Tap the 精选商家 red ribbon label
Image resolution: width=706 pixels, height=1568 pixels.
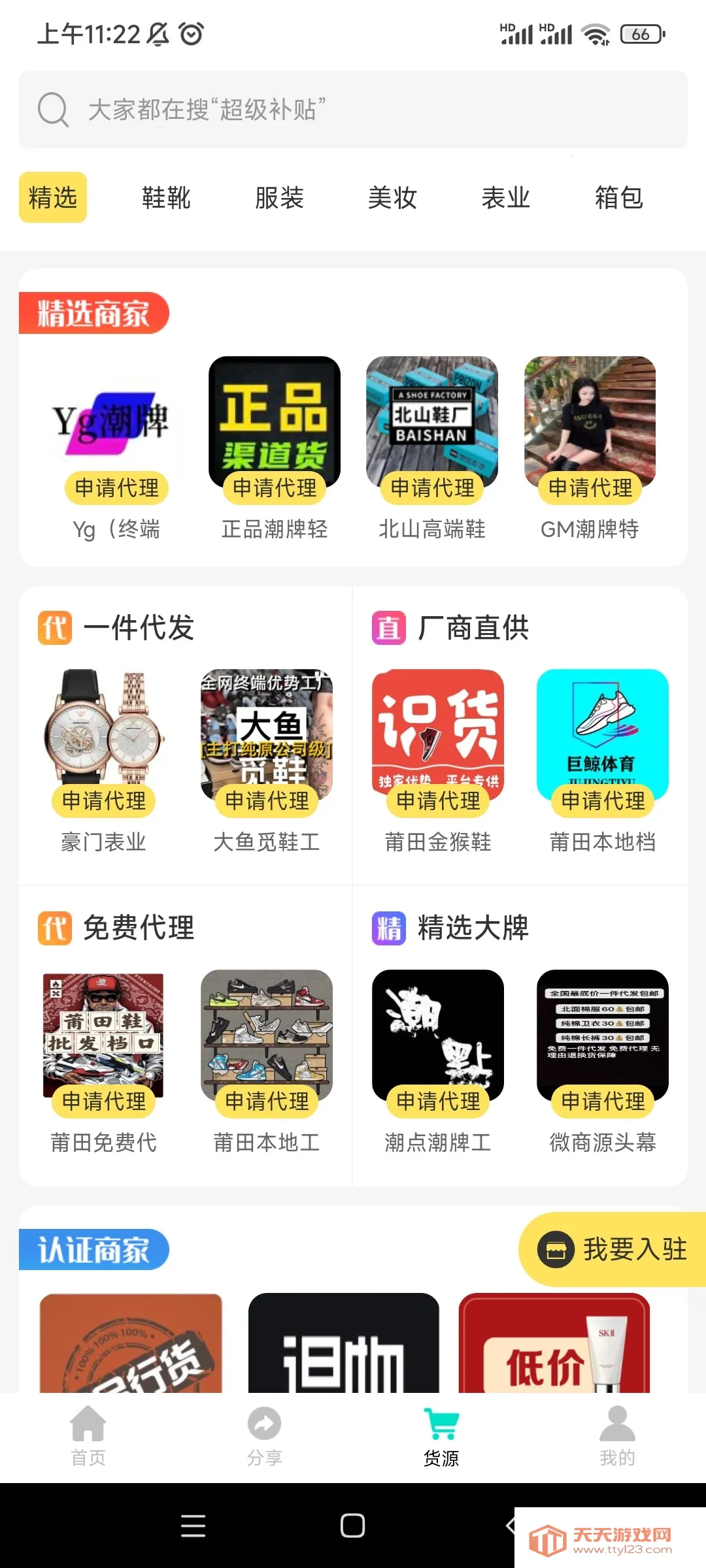[x=93, y=312]
